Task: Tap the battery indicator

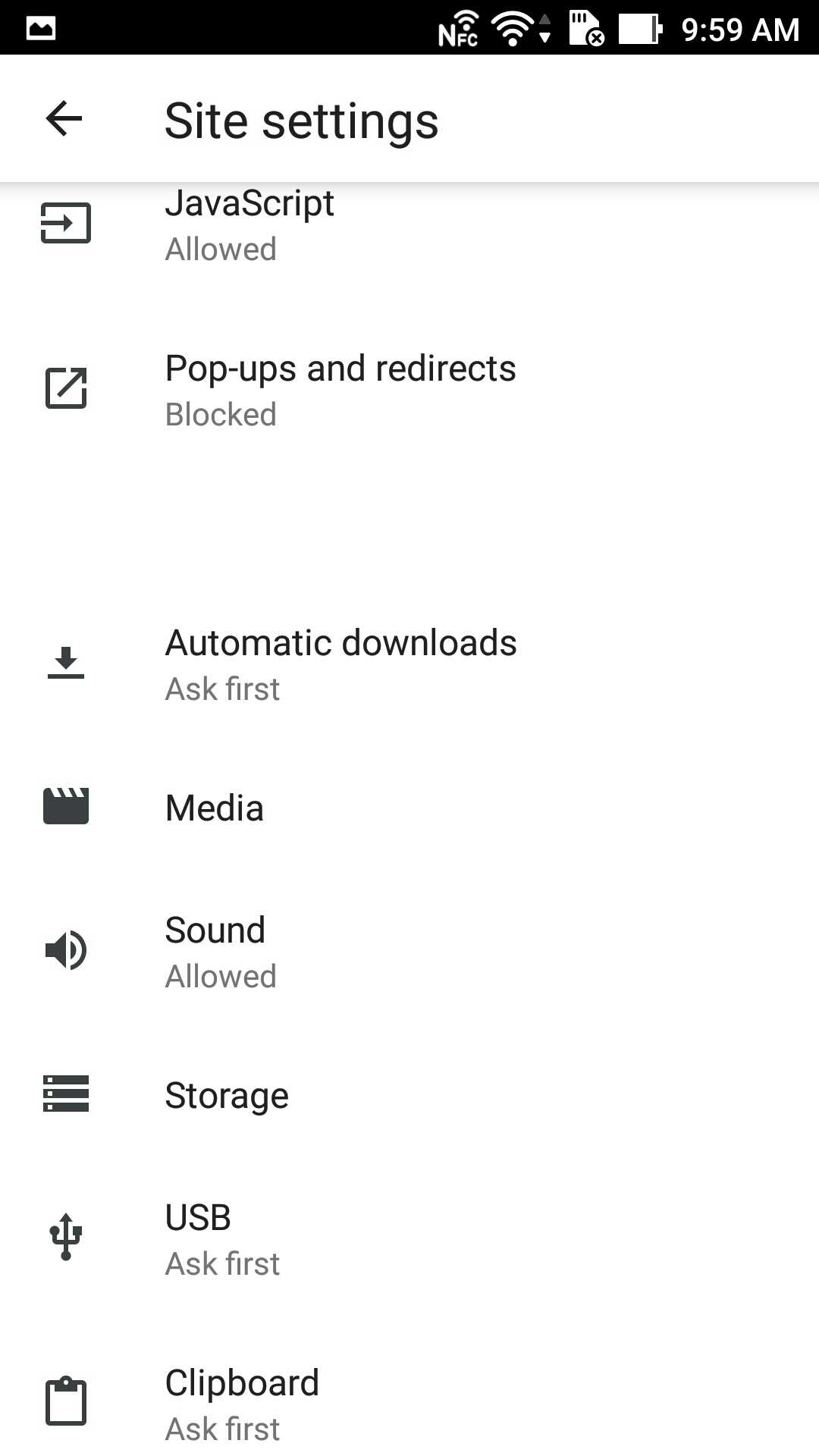Action: tap(639, 28)
